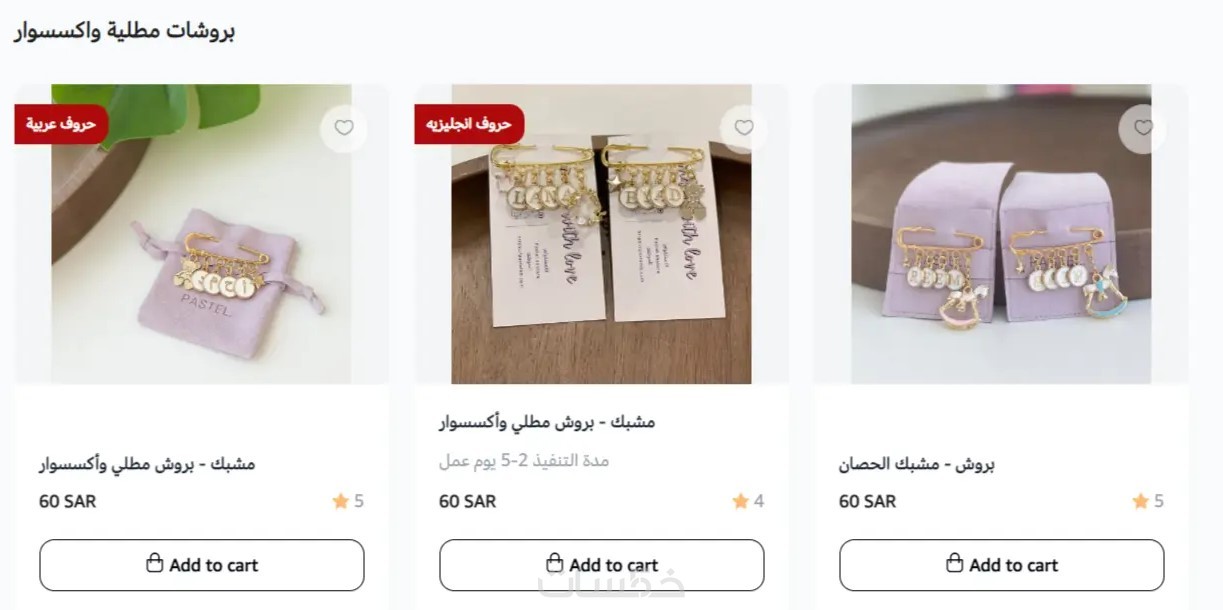Like the حروف عربية brooch
The width and height of the screenshot is (1223, 610).
tap(343, 128)
